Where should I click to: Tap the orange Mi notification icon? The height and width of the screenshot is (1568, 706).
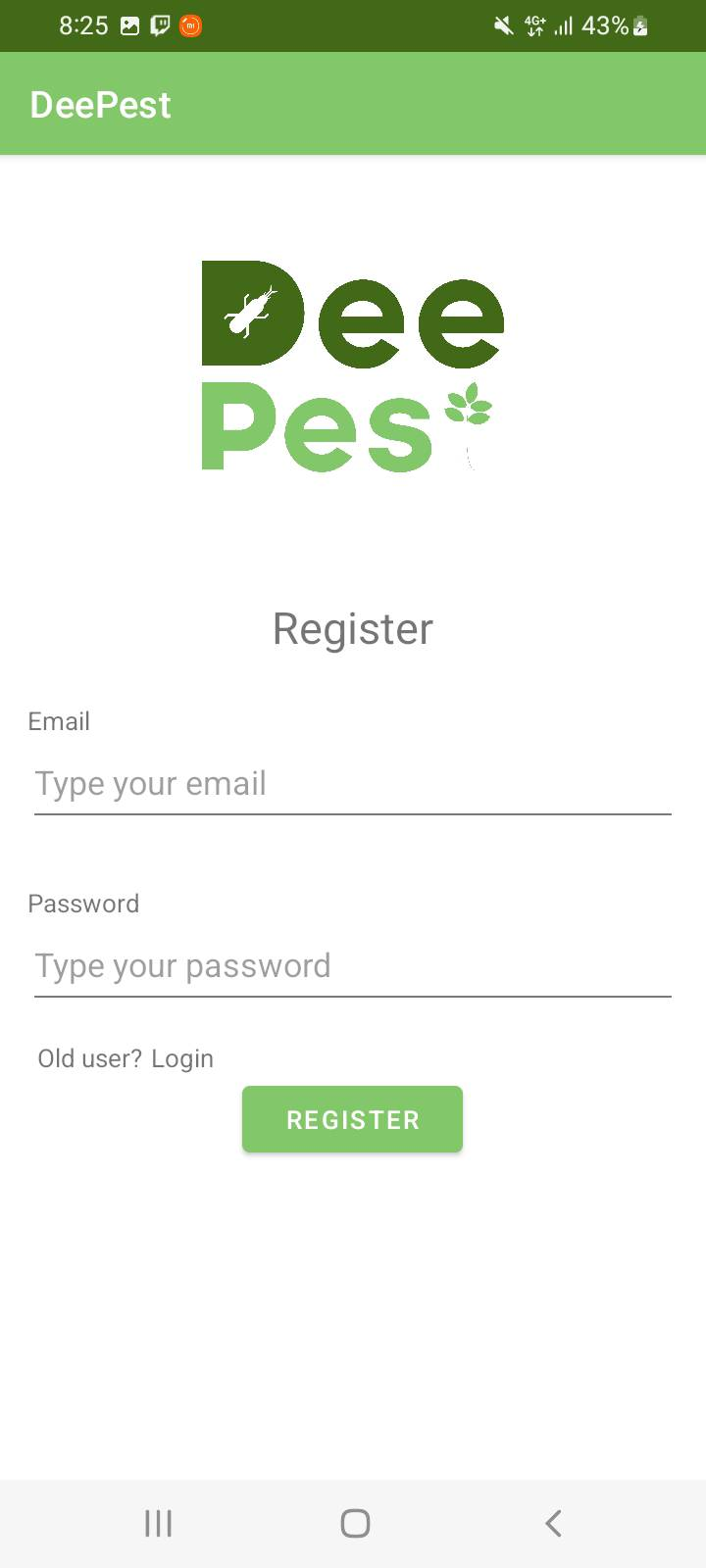click(192, 25)
